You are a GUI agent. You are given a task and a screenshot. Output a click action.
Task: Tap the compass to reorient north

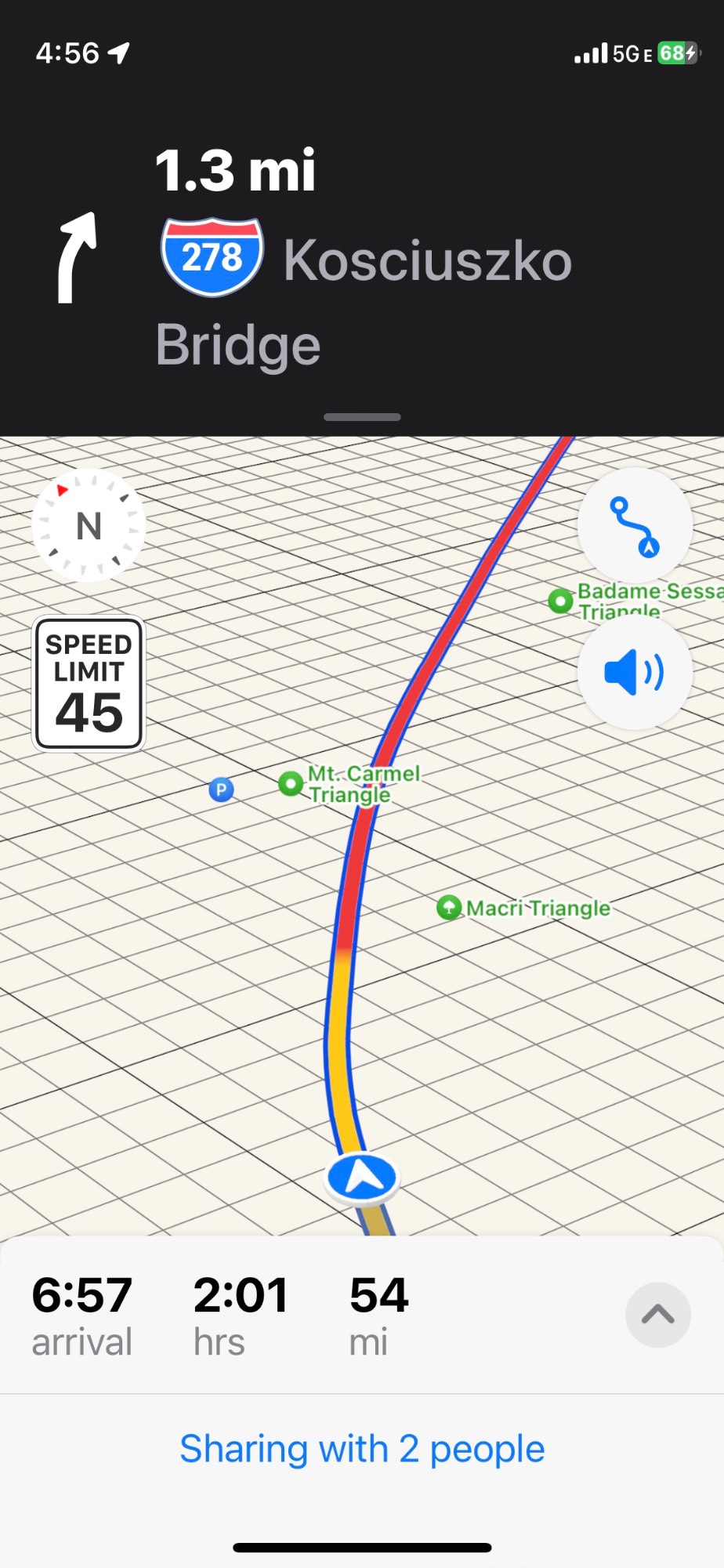89,525
